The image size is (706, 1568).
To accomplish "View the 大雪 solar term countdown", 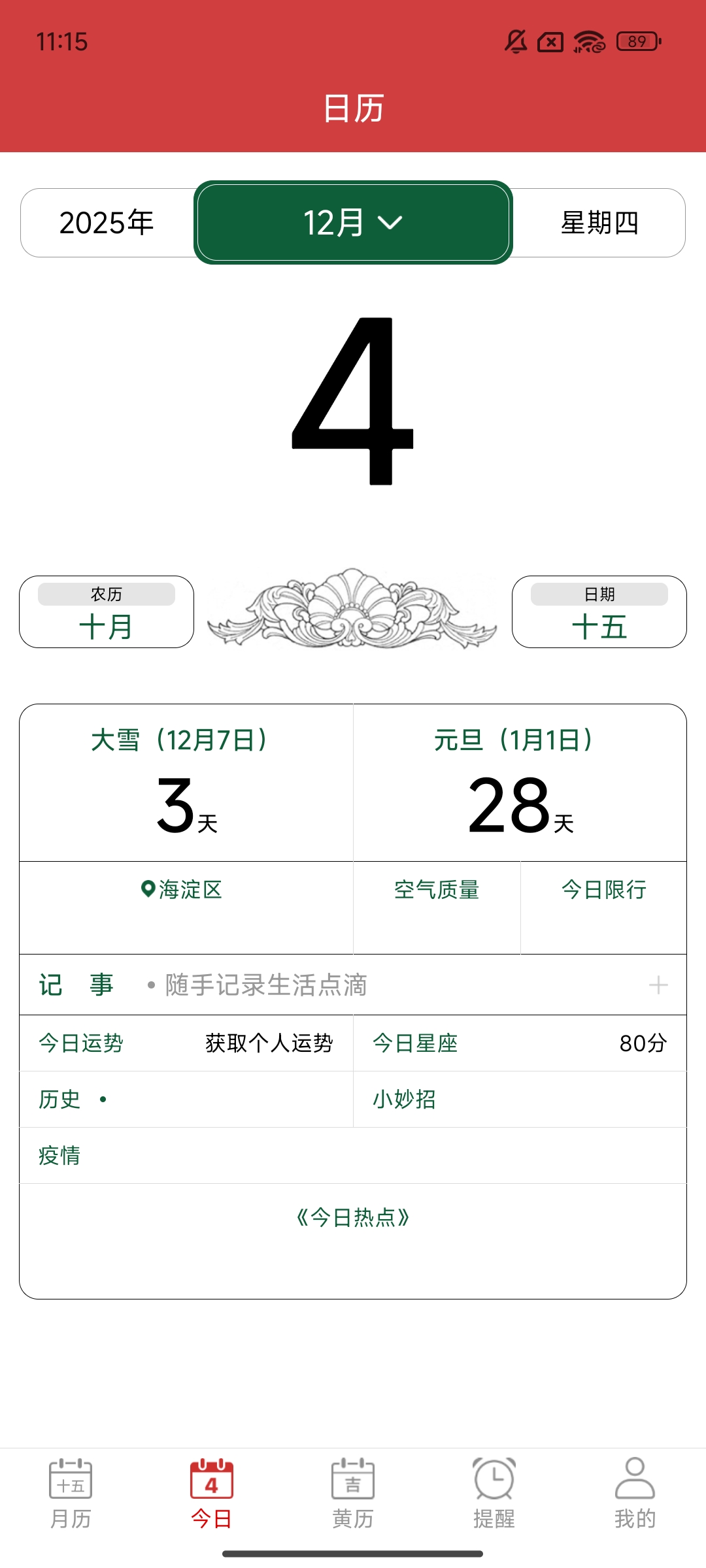I will click(186, 783).
